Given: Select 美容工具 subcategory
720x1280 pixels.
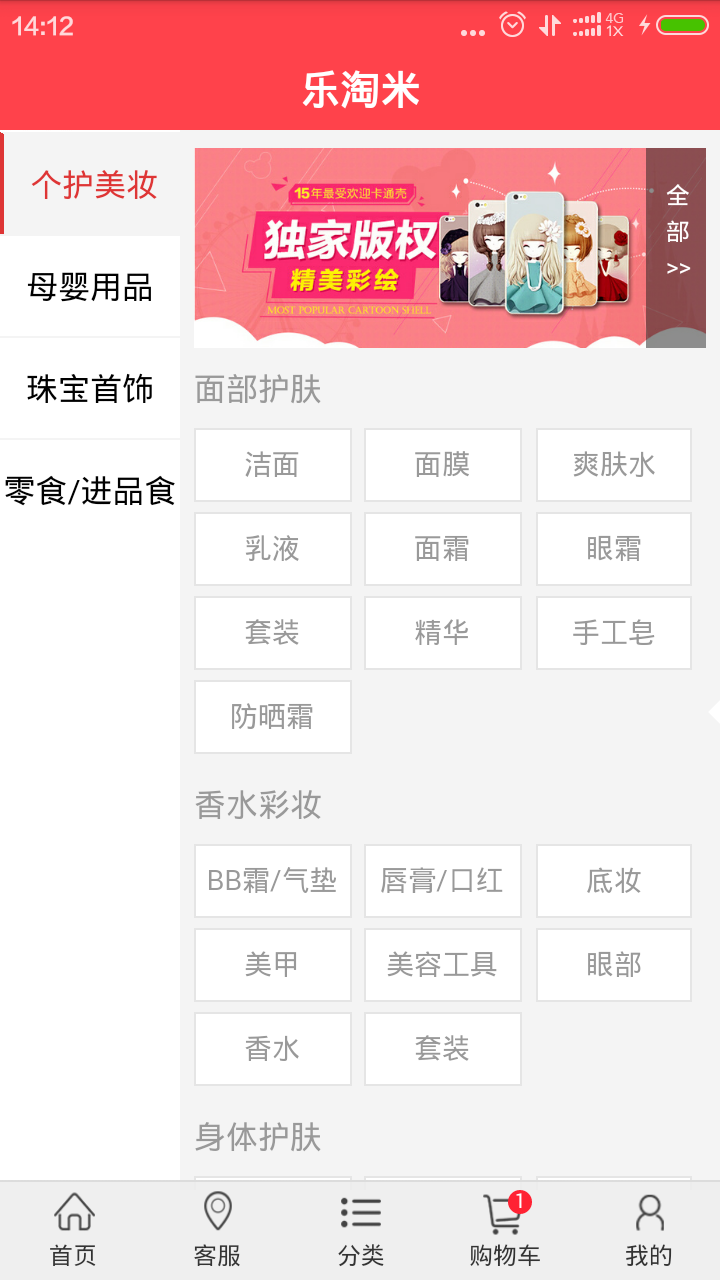Looking at the screenshot, I should click(x=442, y=965).
